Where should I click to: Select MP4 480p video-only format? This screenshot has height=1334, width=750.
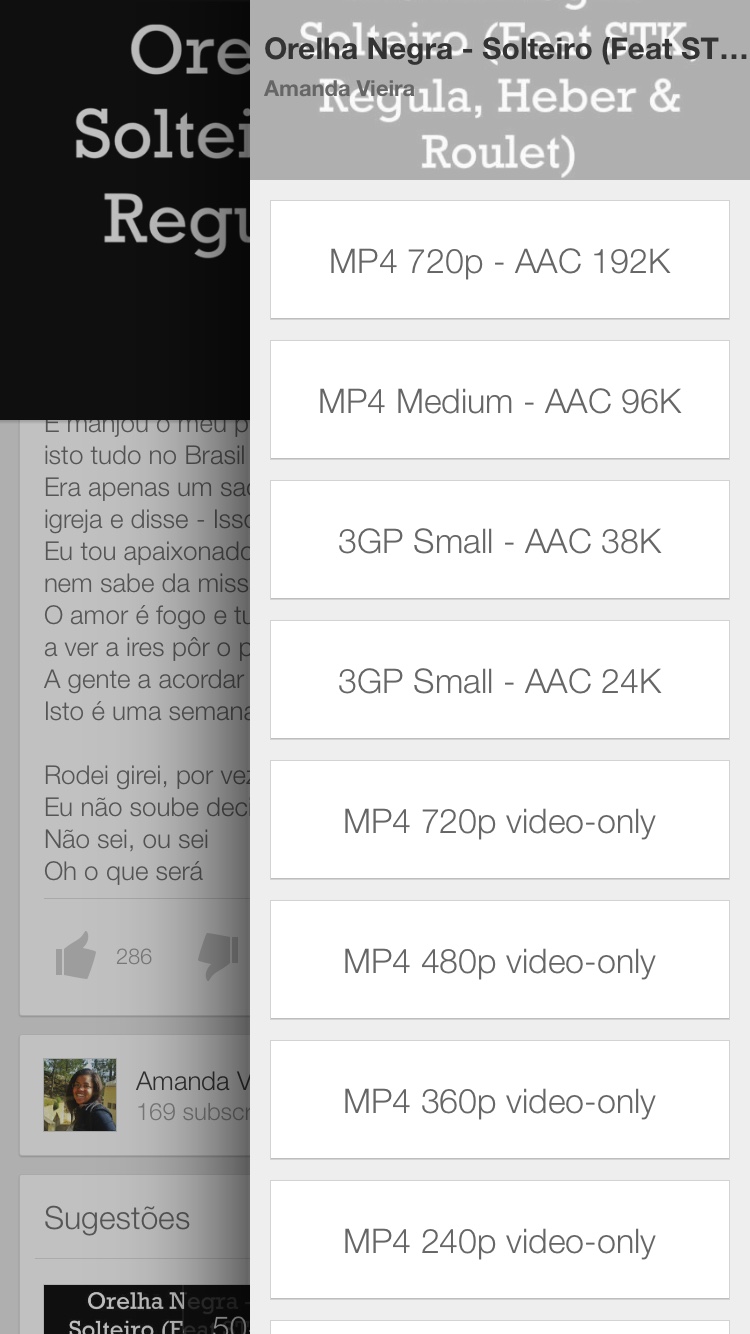pos(499,961)
